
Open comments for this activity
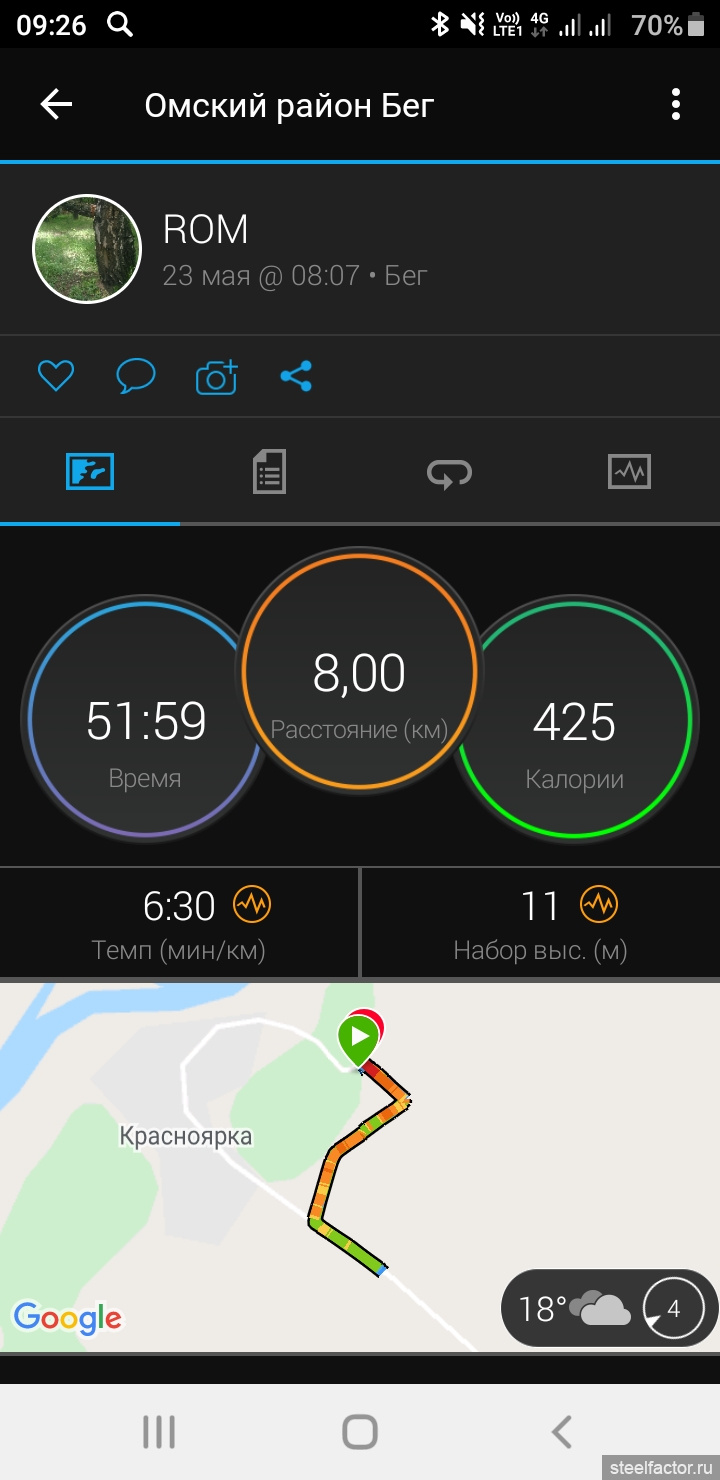136,376
